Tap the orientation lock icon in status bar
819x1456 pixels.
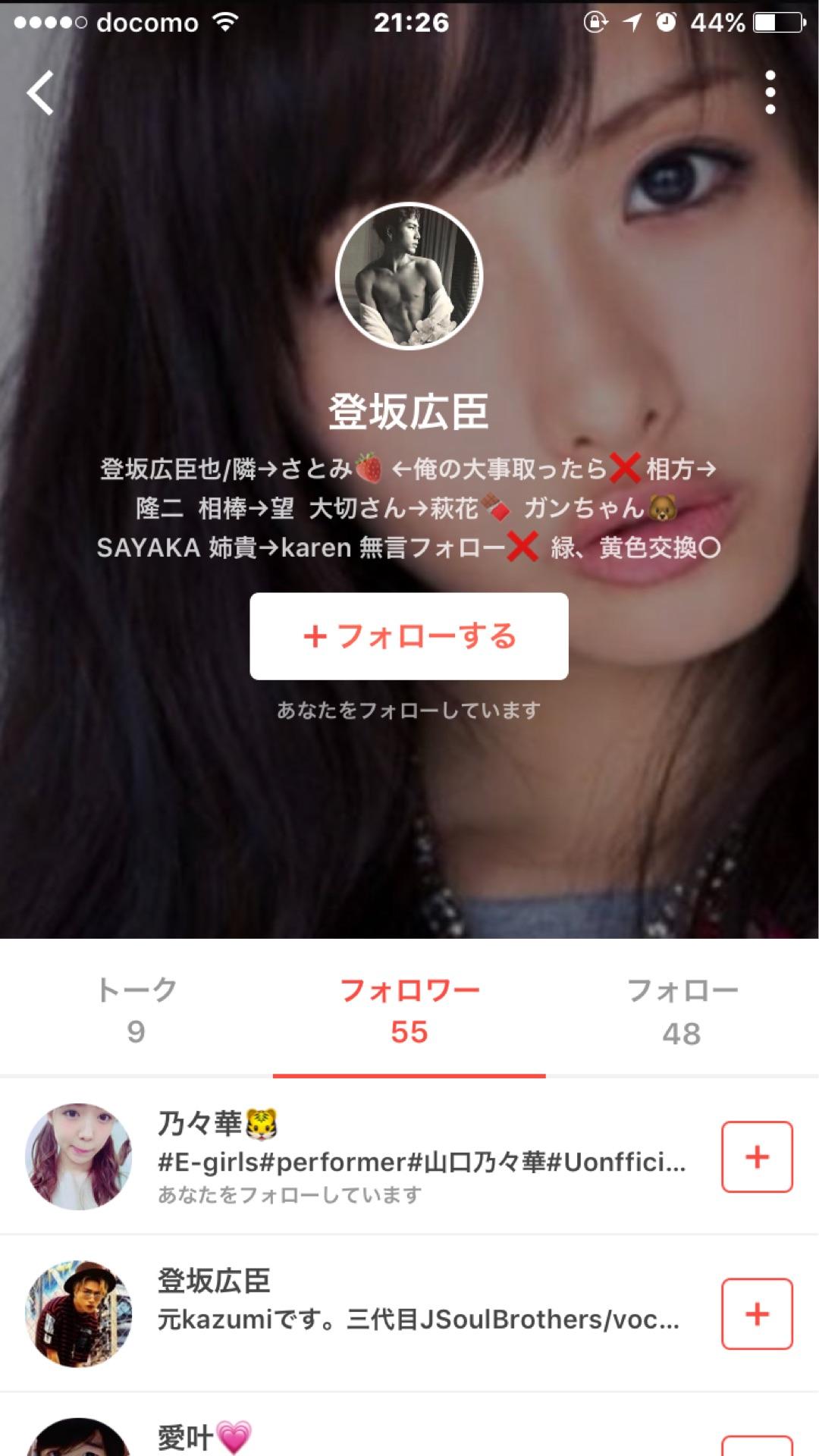point(595,23)
